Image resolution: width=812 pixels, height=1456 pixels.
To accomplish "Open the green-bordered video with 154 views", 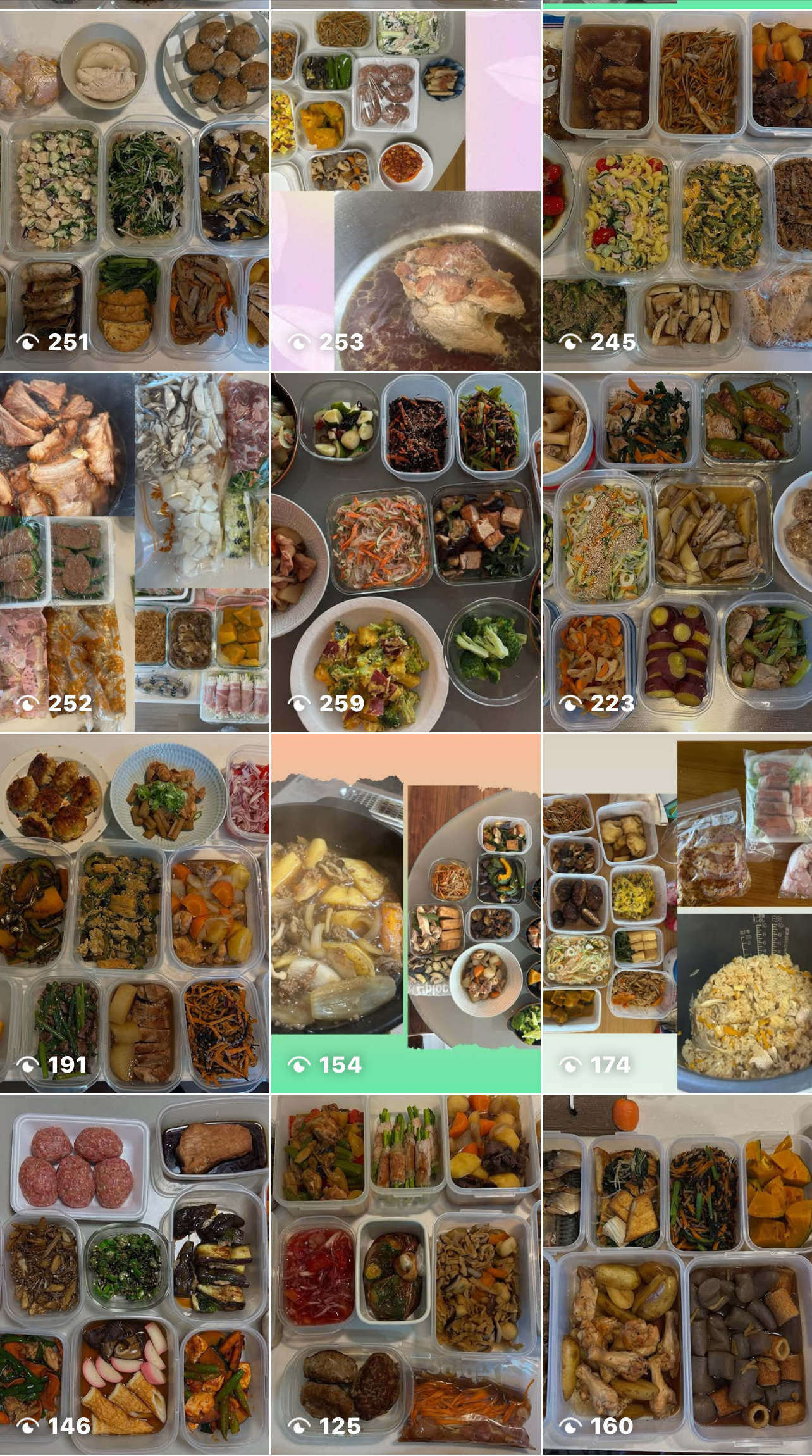I will coord(405,913).
